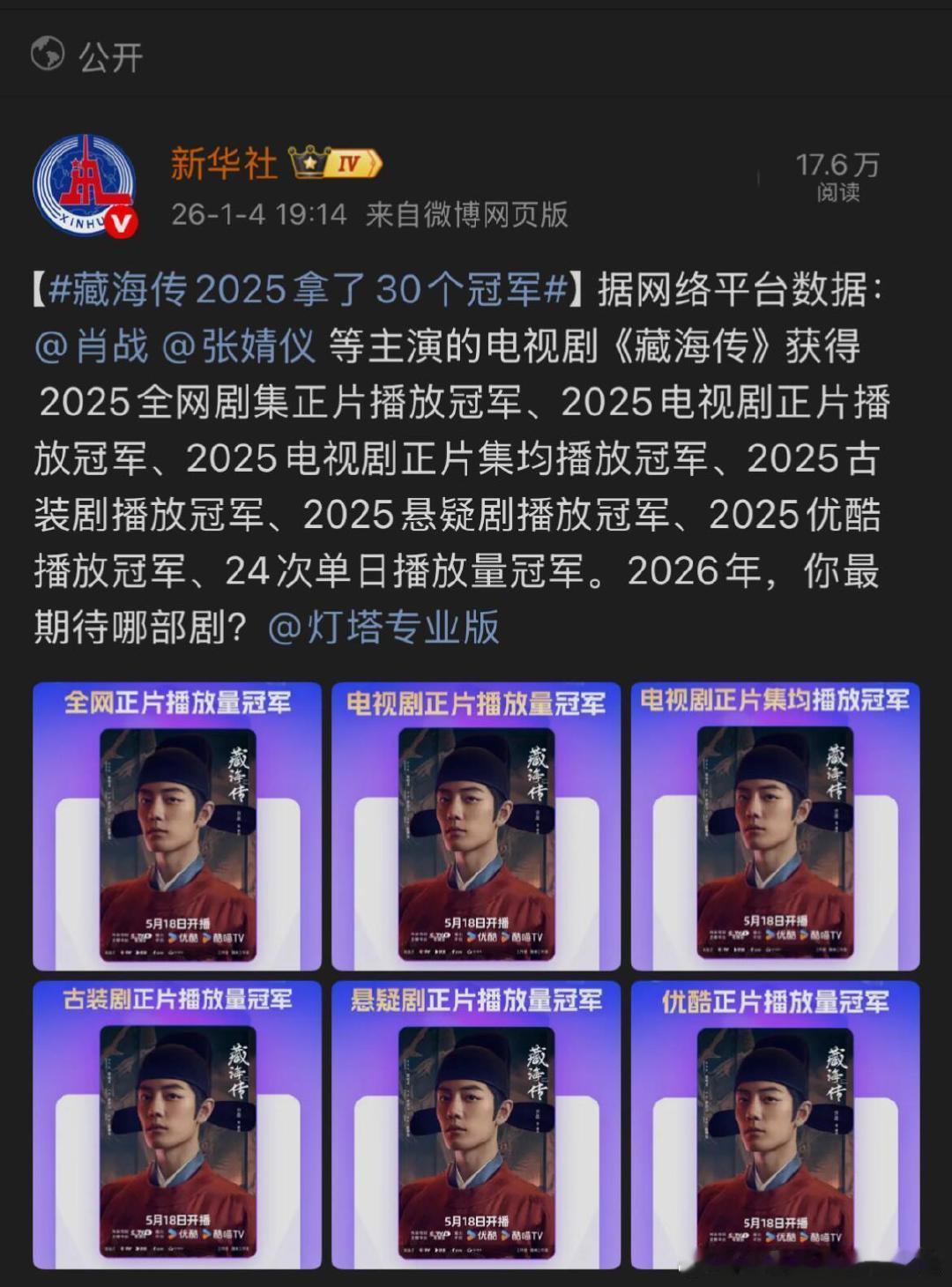Open the @肖战 mention
The width and height of the screenshot is (952, 1287).
tap(92, 346)
